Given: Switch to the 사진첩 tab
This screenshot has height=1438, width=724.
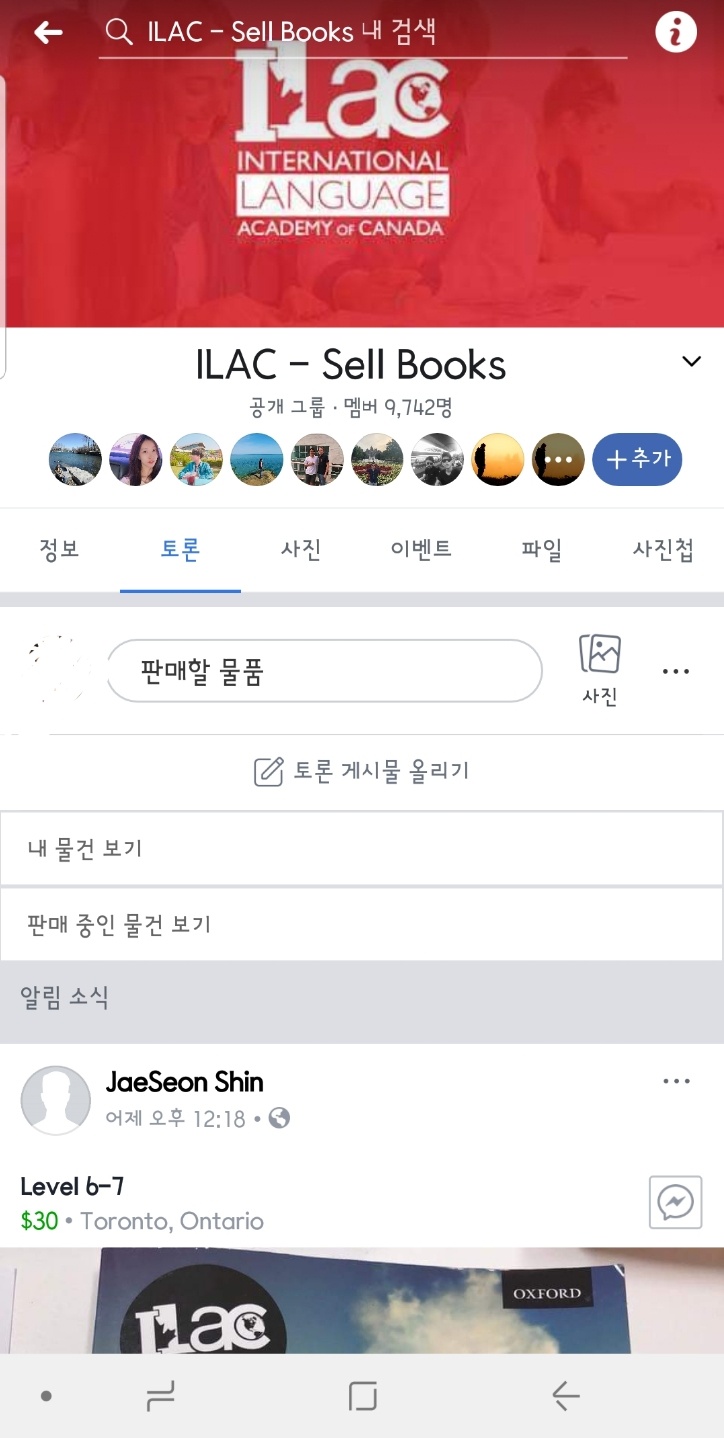Looking at the screenshot, I should coord(663,549).
